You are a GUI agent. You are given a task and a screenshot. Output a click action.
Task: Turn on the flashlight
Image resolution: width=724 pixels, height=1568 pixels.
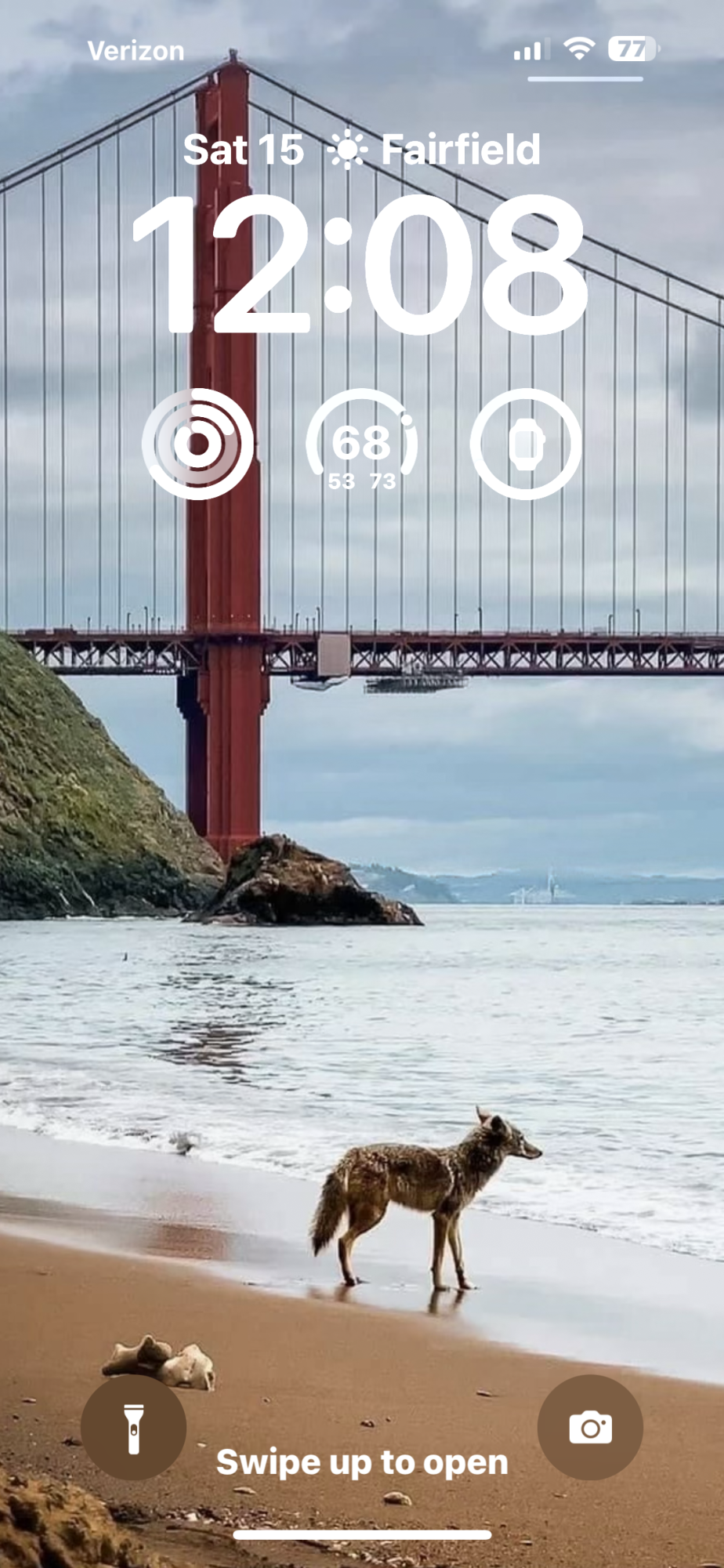point(133,1428)
